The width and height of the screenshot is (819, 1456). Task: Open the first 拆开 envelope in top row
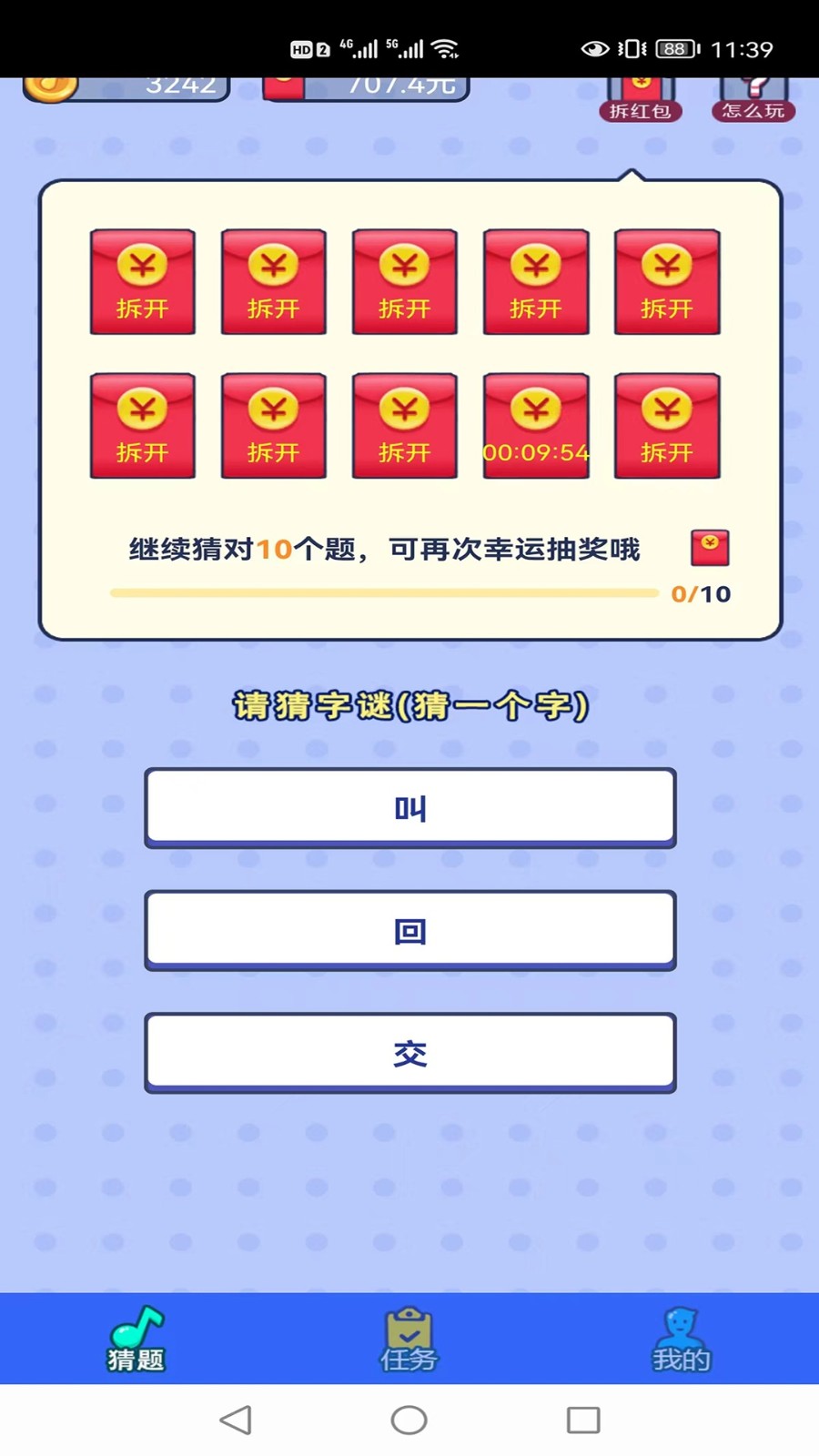(x=142, y=282)
